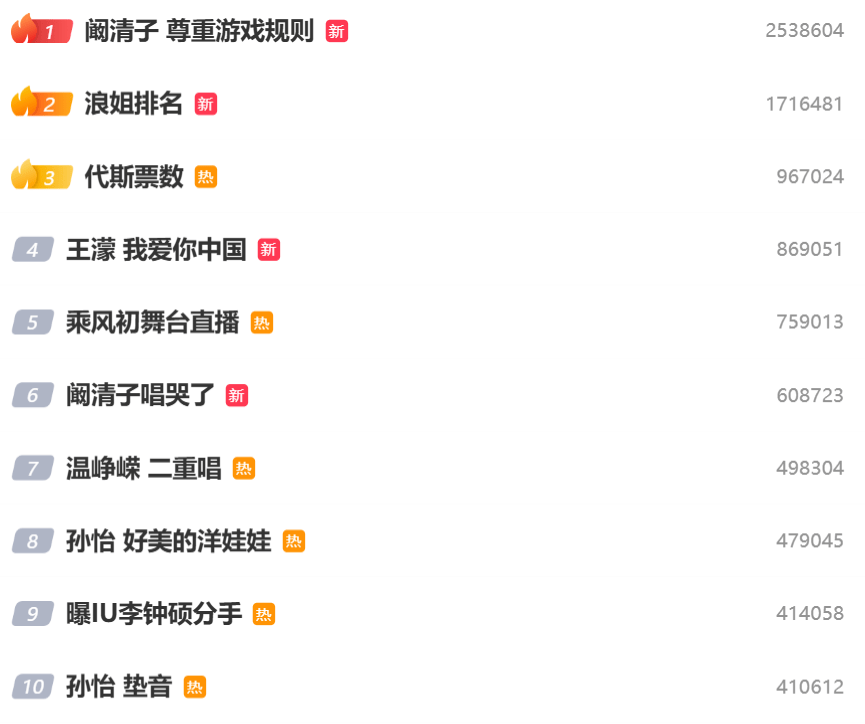Open the 代斯票数 trending topic
The image size is (865, 724).
134,177
